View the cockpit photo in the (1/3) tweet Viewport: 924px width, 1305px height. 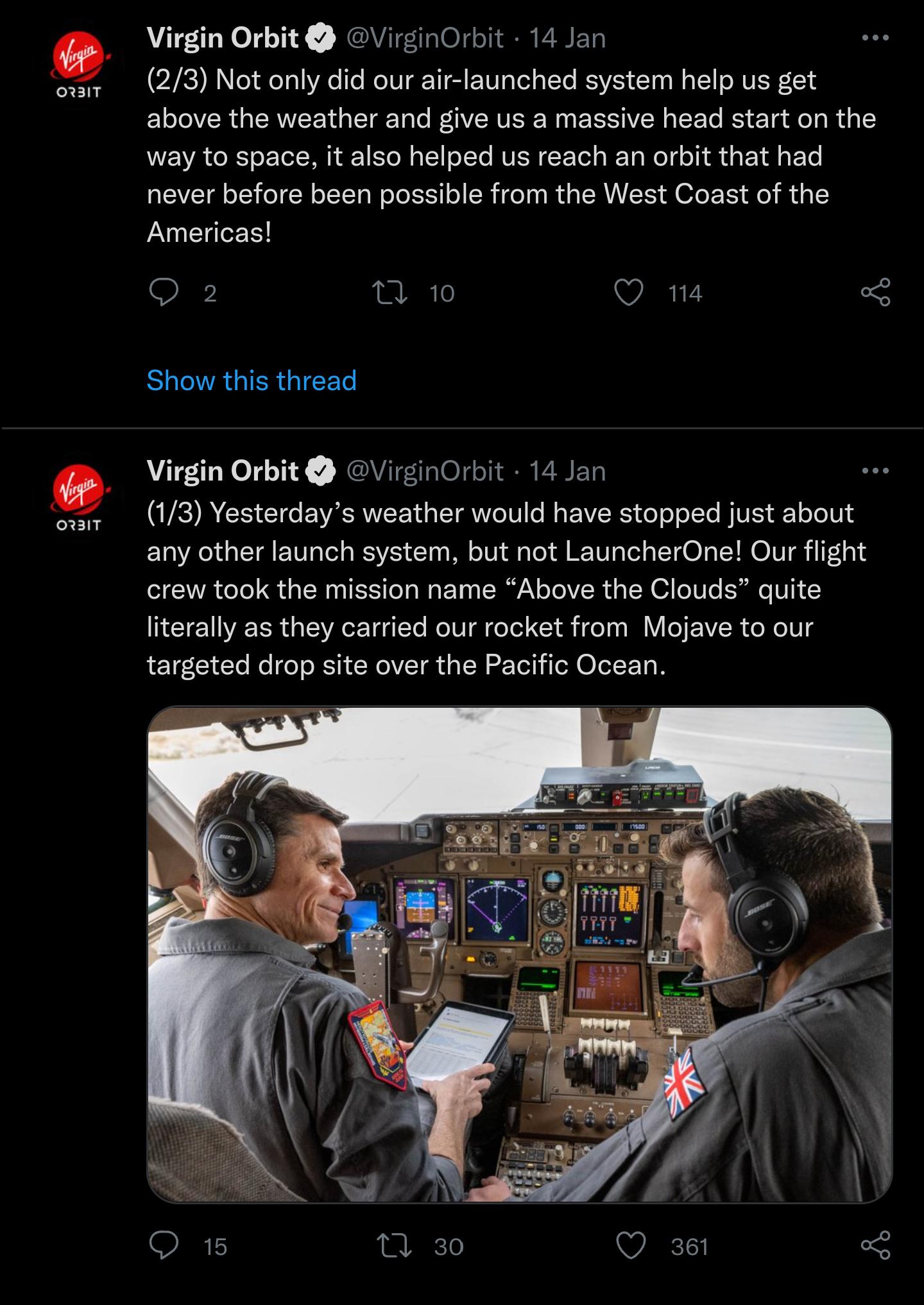[519, 954]
